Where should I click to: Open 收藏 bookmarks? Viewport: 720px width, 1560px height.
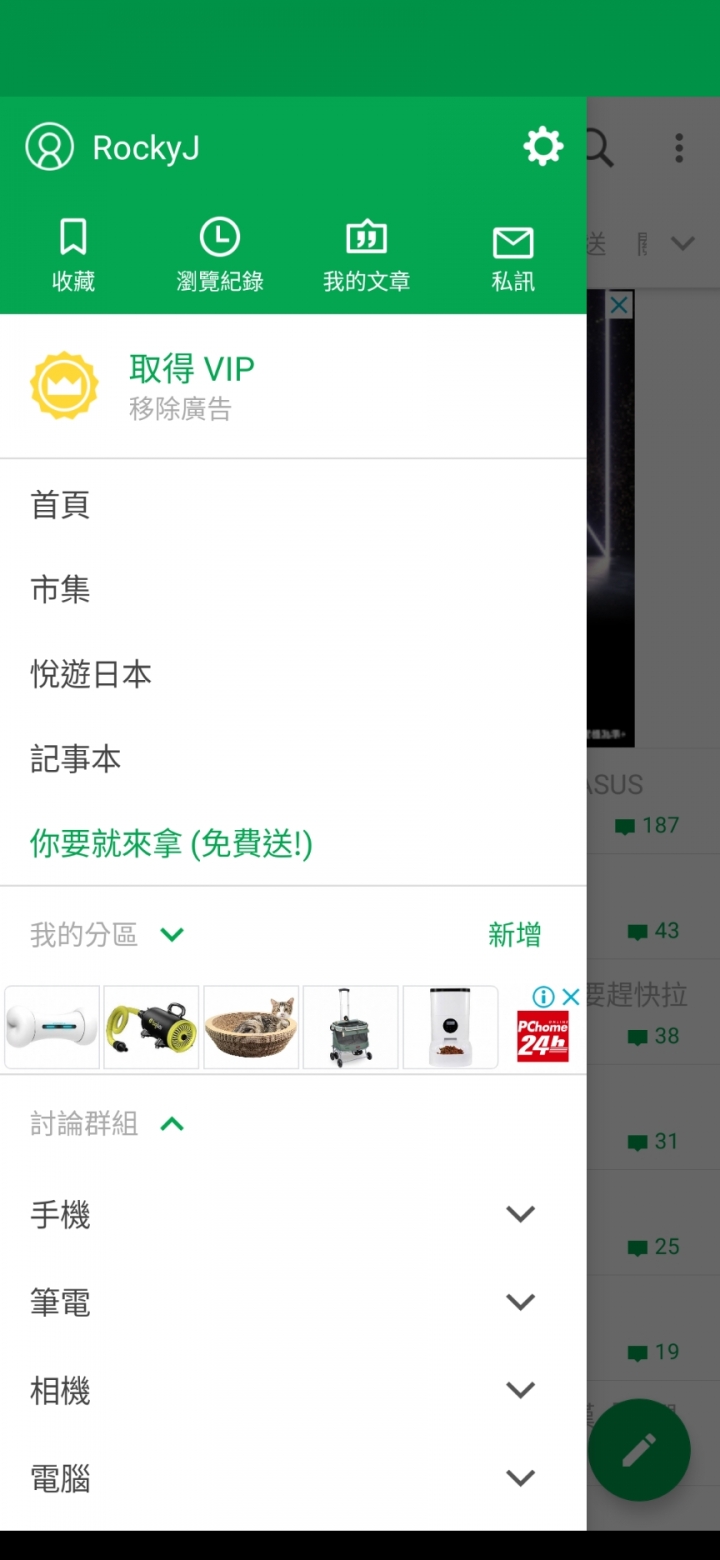[73, 256]
